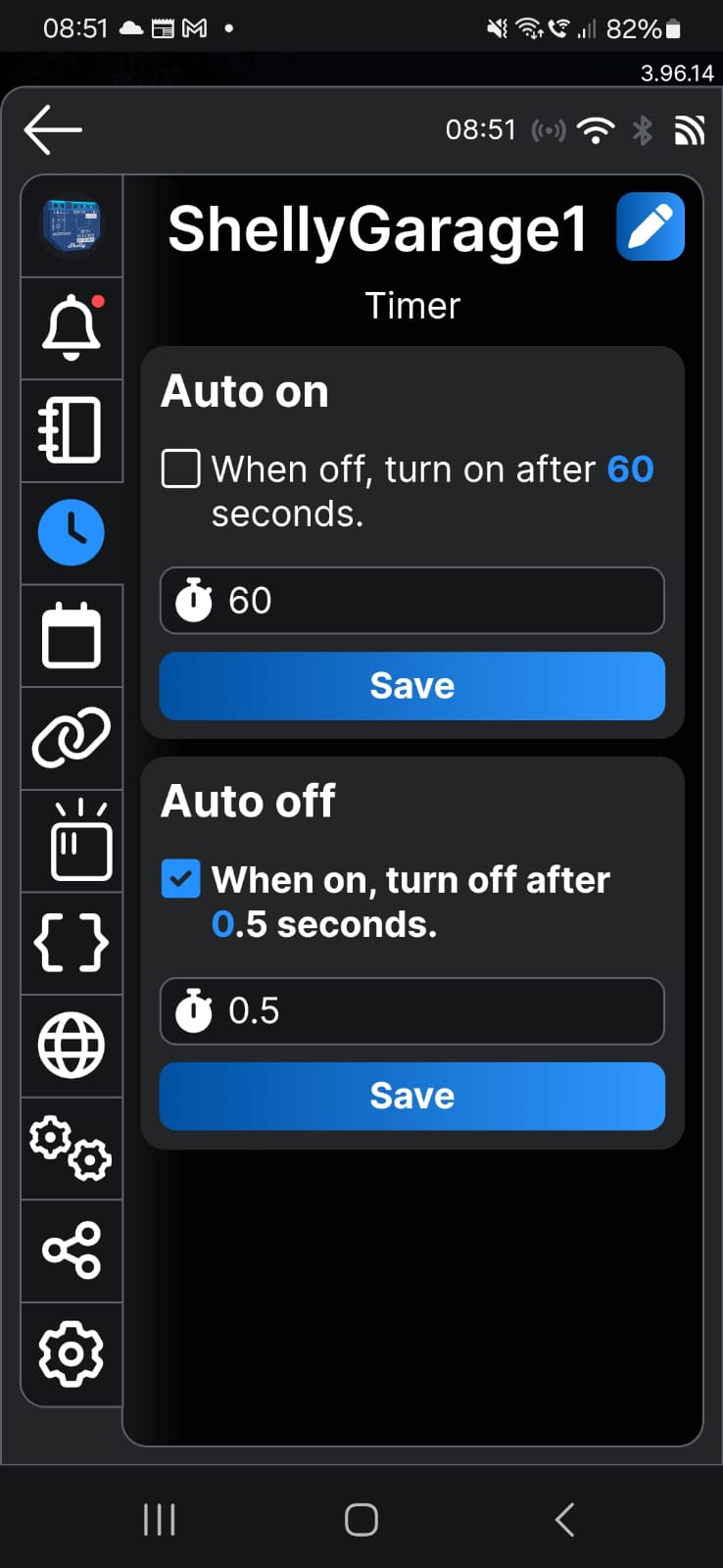Open the calendar schedules tab
The width and height of the screenshot is (723, 1568).
(x=72, y=636)
